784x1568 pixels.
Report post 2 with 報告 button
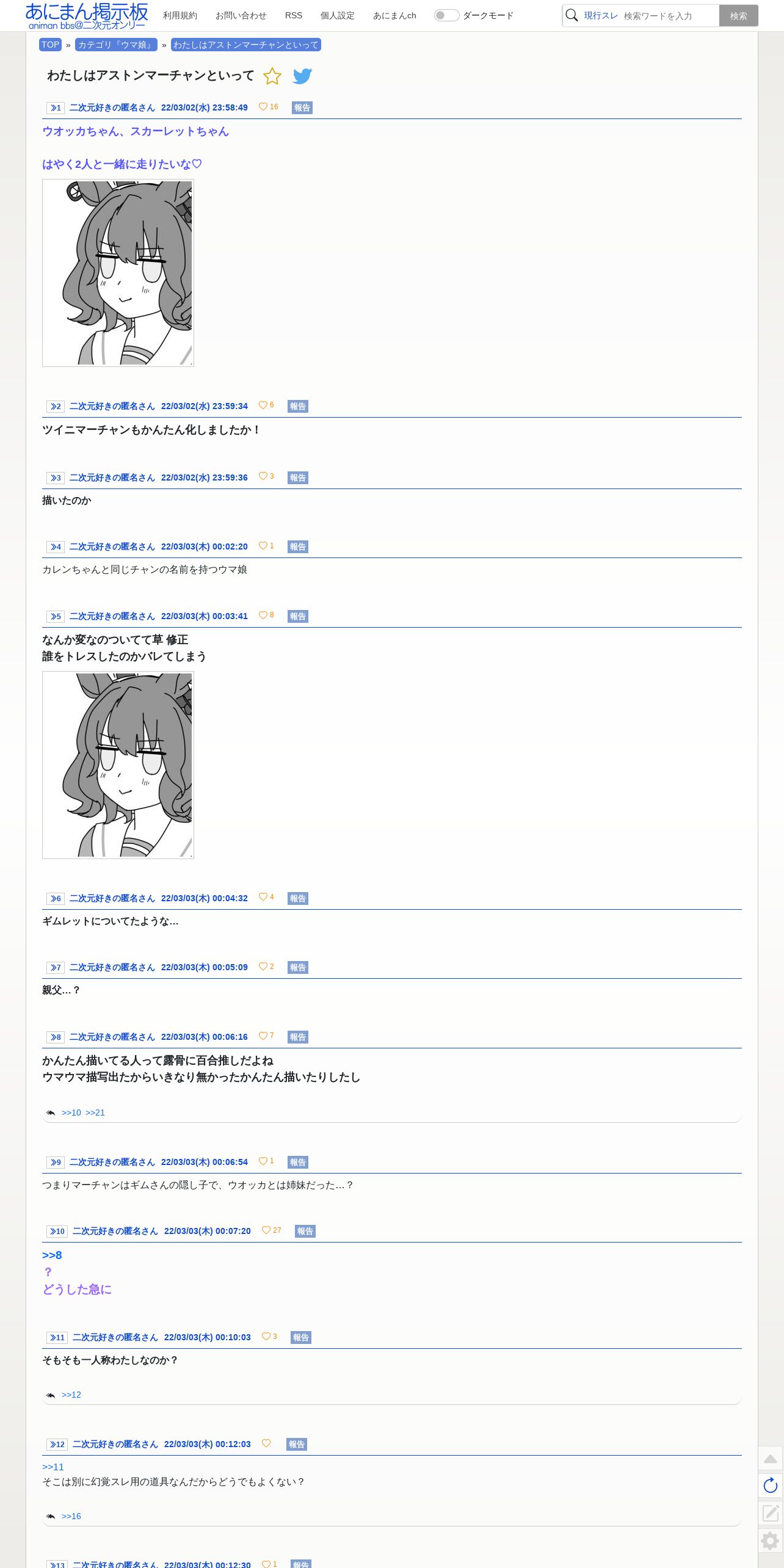click(298, 406)
